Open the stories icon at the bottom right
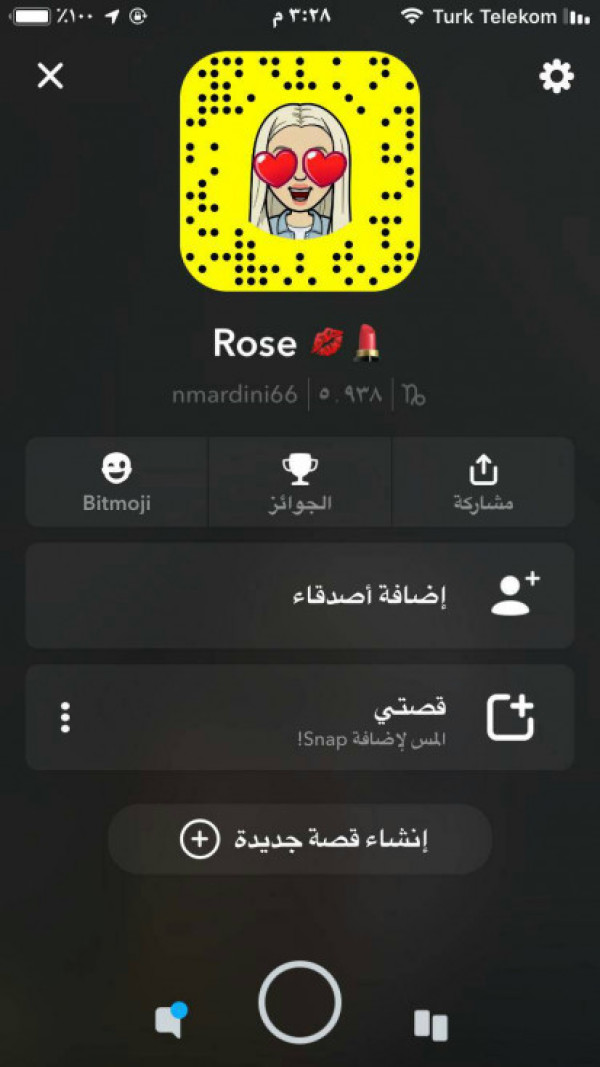 [431, 1025]
